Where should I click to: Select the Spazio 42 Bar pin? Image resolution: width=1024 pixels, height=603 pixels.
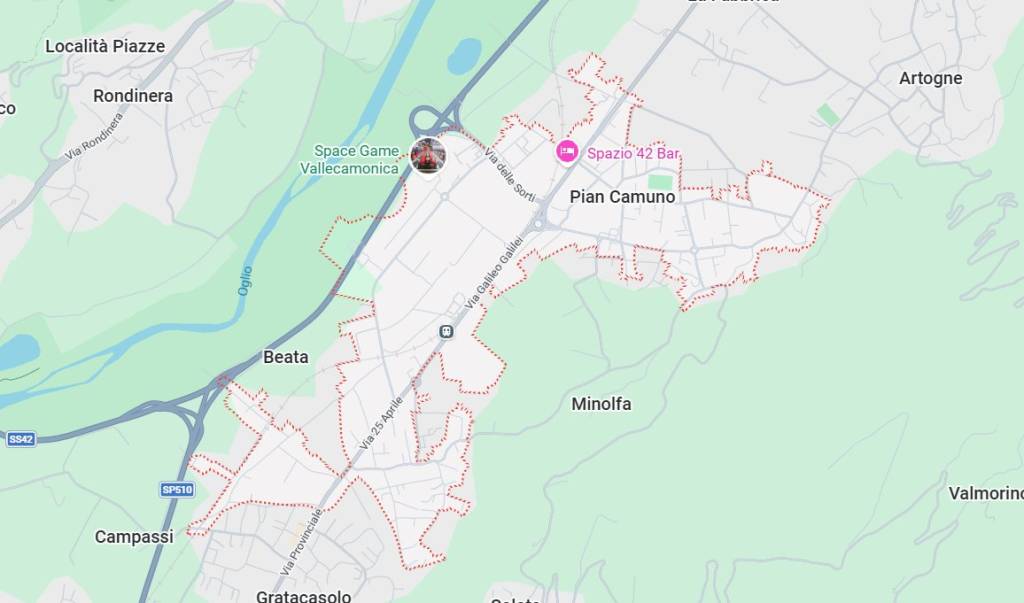[567, 151]
